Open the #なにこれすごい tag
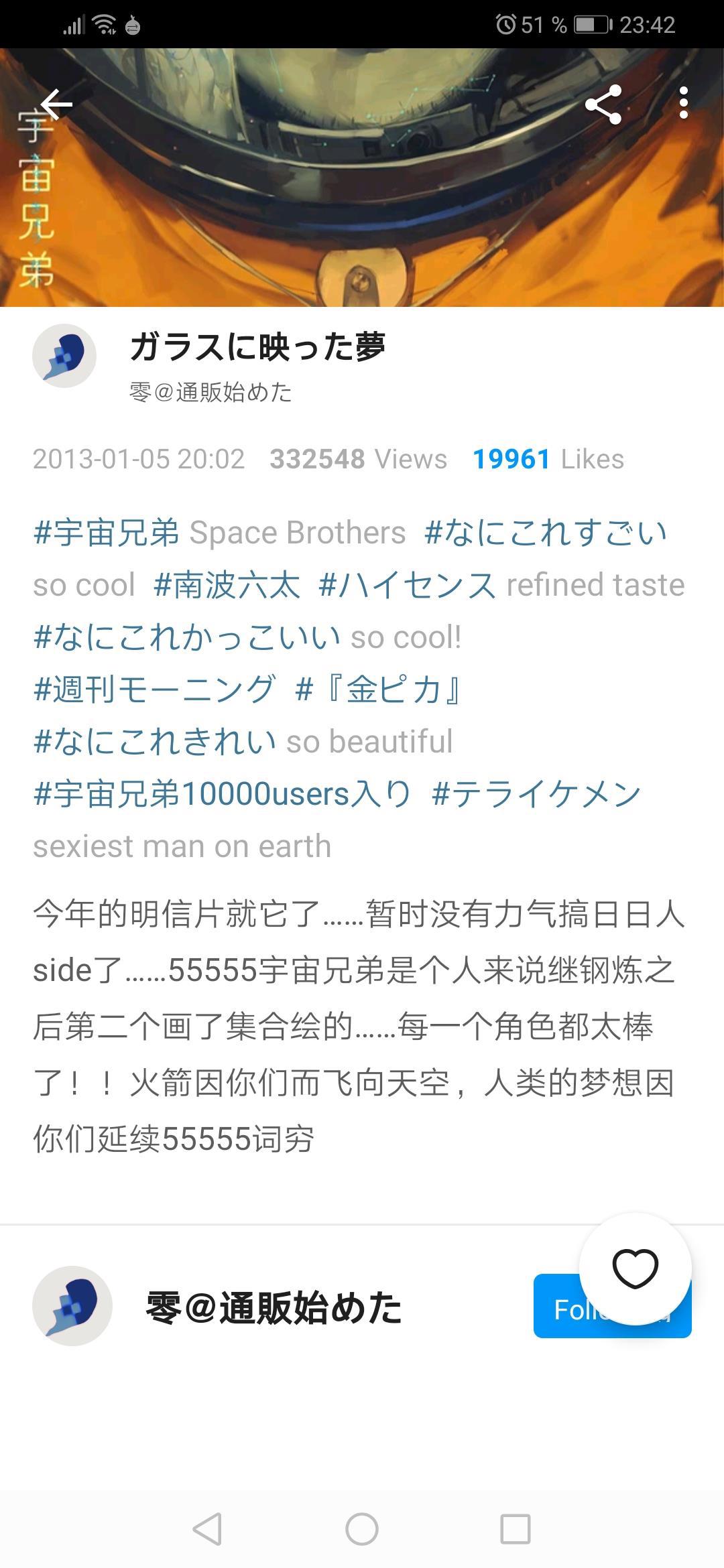The height and width of the screenshot is (1568, 724). tap(546, 533)
